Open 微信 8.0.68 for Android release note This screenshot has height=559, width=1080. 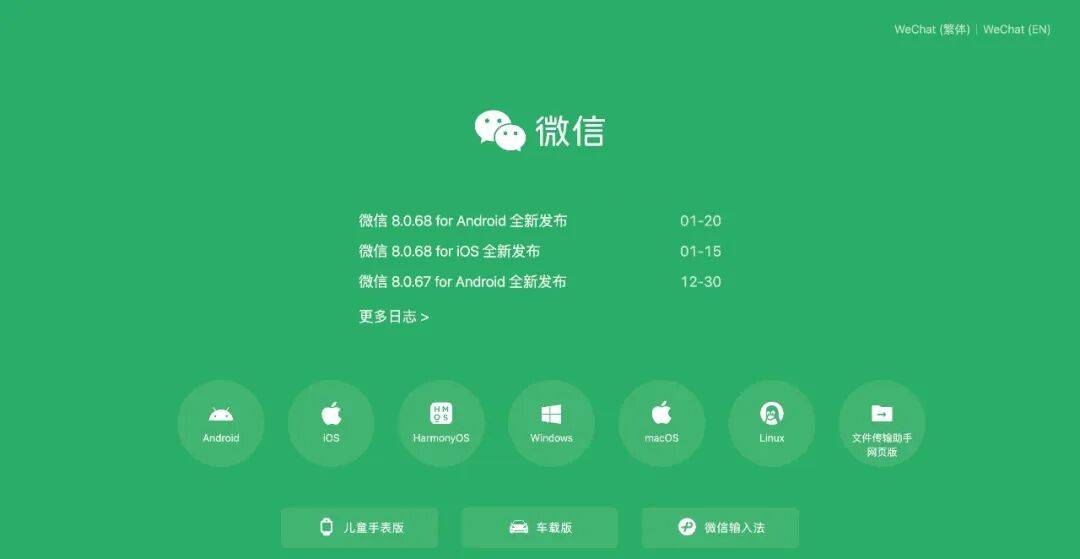tap(463, 221)
